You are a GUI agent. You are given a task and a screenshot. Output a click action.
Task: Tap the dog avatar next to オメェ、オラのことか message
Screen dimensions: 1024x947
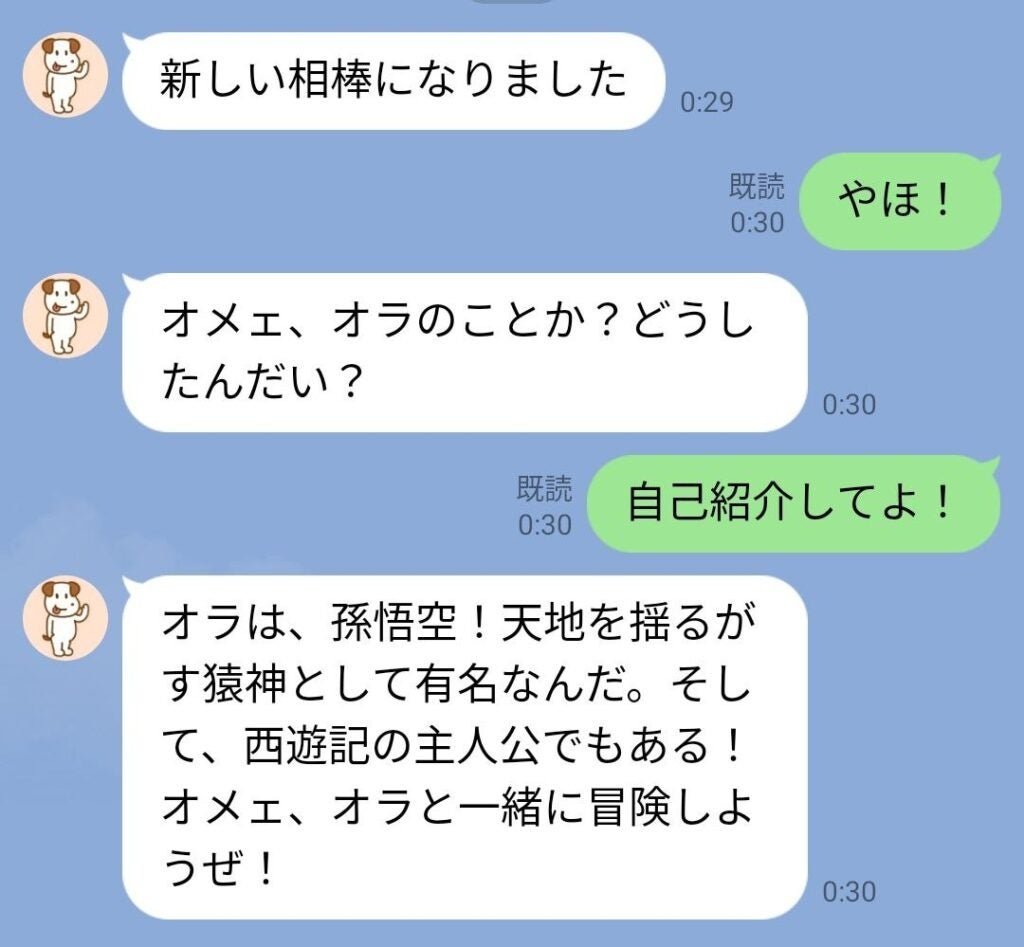tap(65, 318)
